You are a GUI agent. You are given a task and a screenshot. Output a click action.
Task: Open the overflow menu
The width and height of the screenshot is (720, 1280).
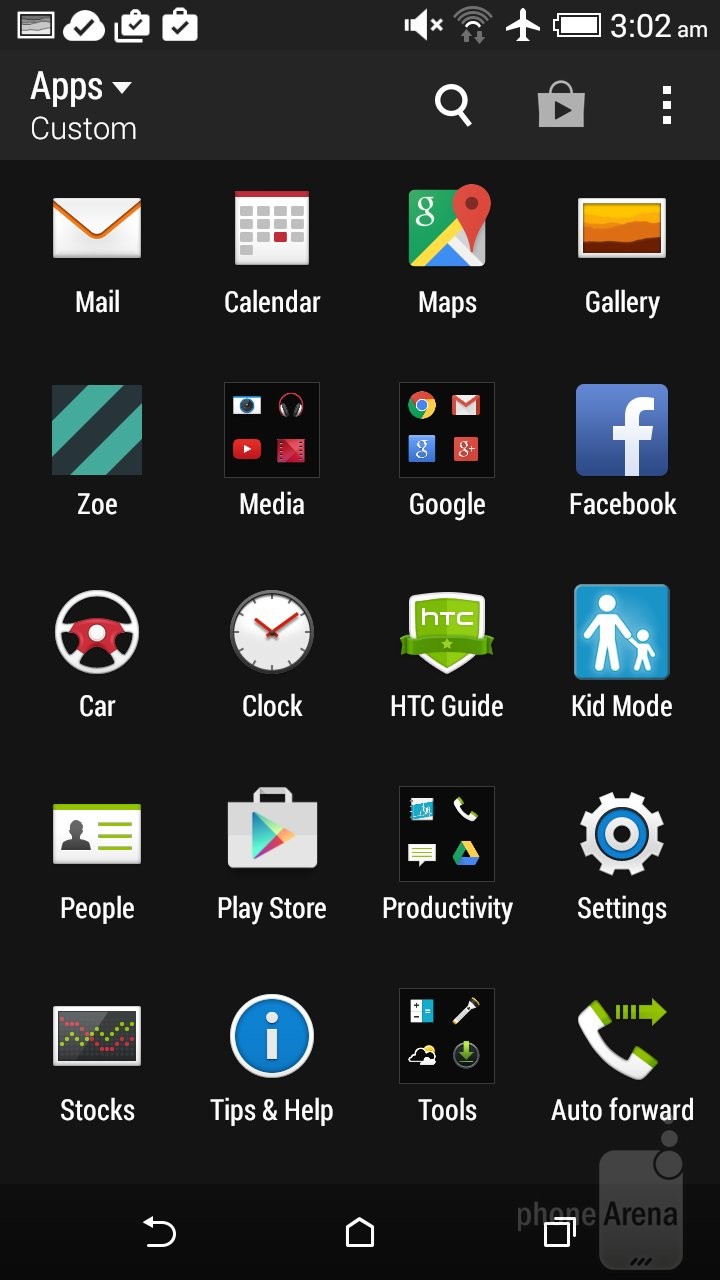(x=667, y=104)
